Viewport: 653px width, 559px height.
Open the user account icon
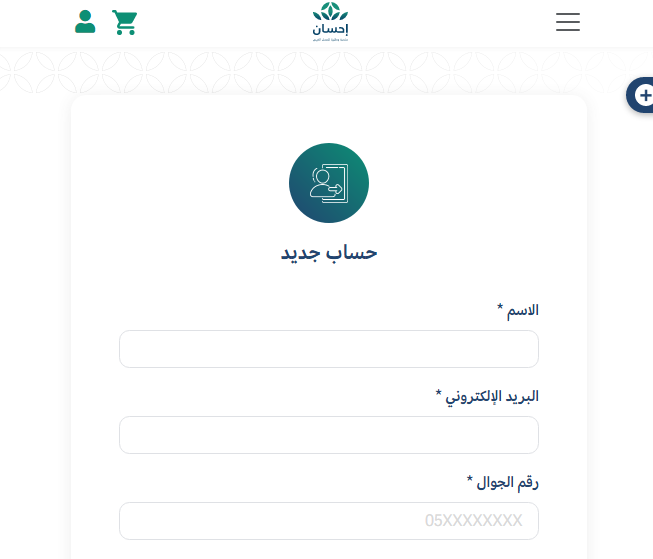pyautogui.click(x=86, y=21)
